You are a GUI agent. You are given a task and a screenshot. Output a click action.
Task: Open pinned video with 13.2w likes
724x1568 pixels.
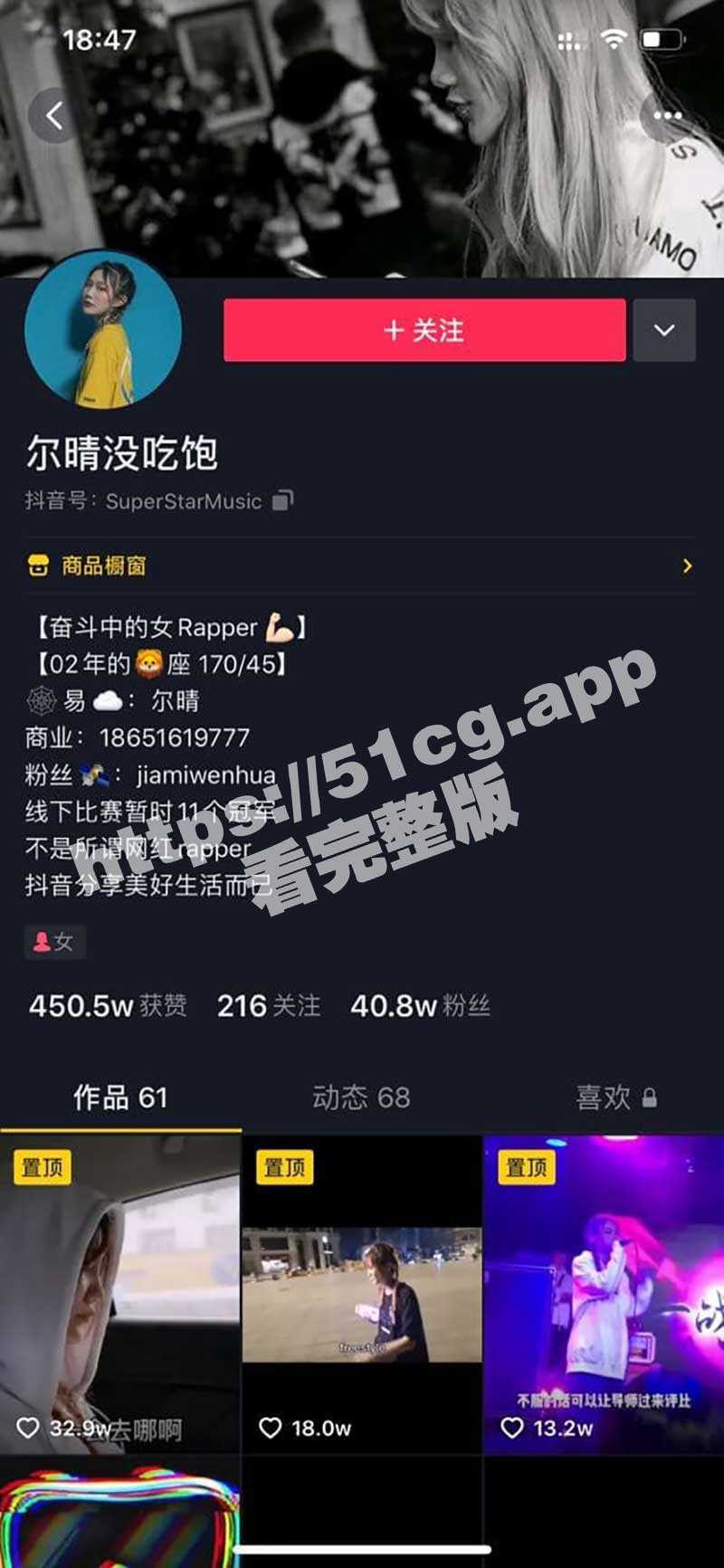point(603,1294)
